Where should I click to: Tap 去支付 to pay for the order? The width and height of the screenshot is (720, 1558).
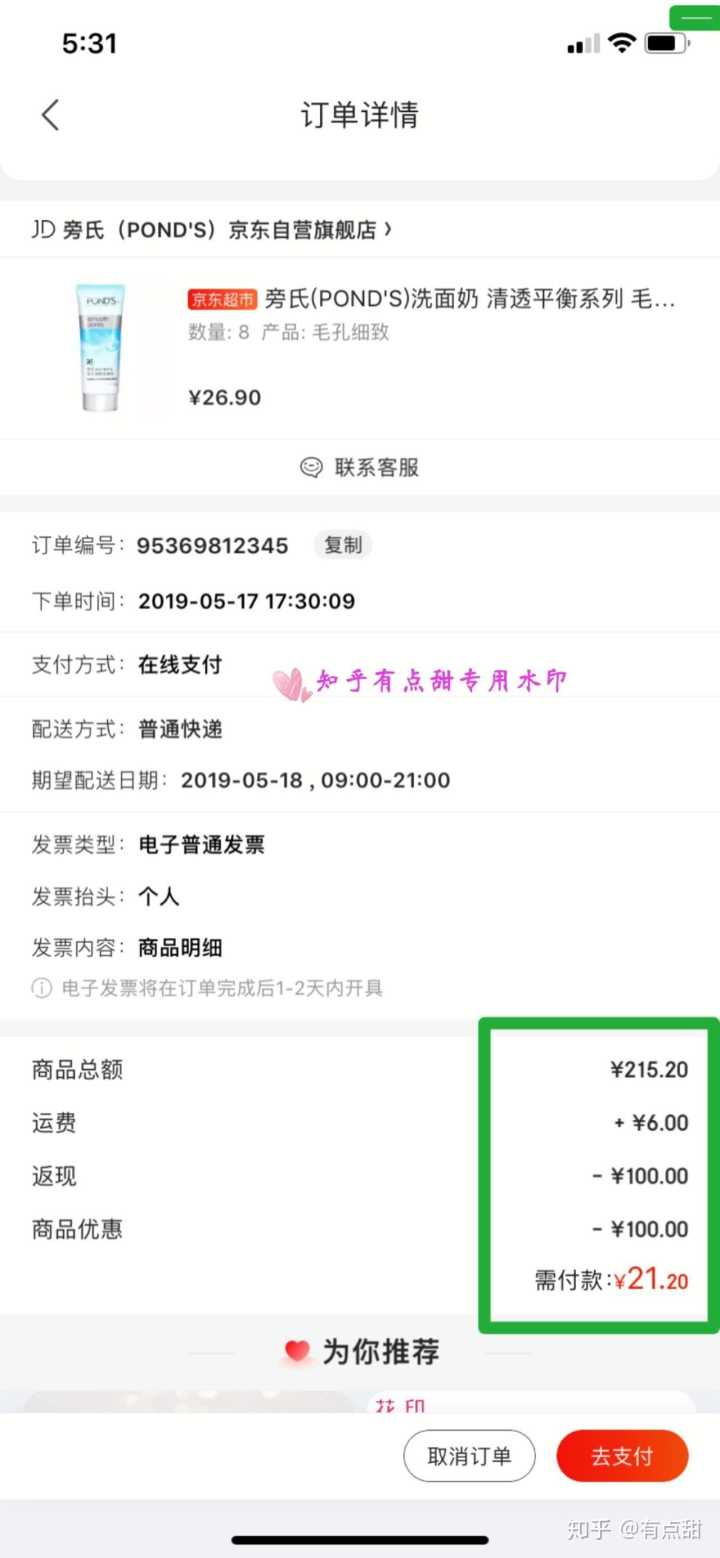pos(622,1456)
